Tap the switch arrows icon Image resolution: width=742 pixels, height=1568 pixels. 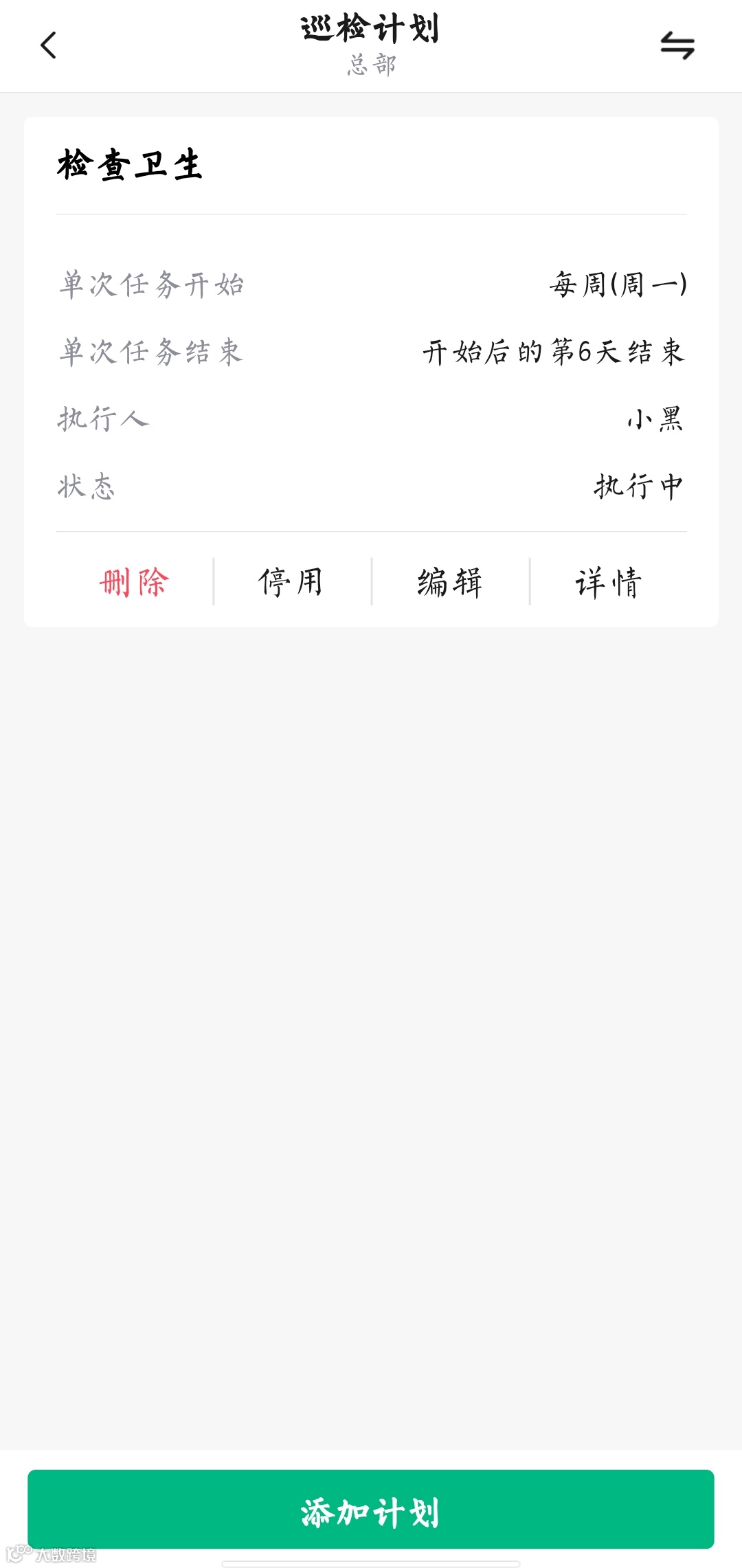click(x=677, y=46)
